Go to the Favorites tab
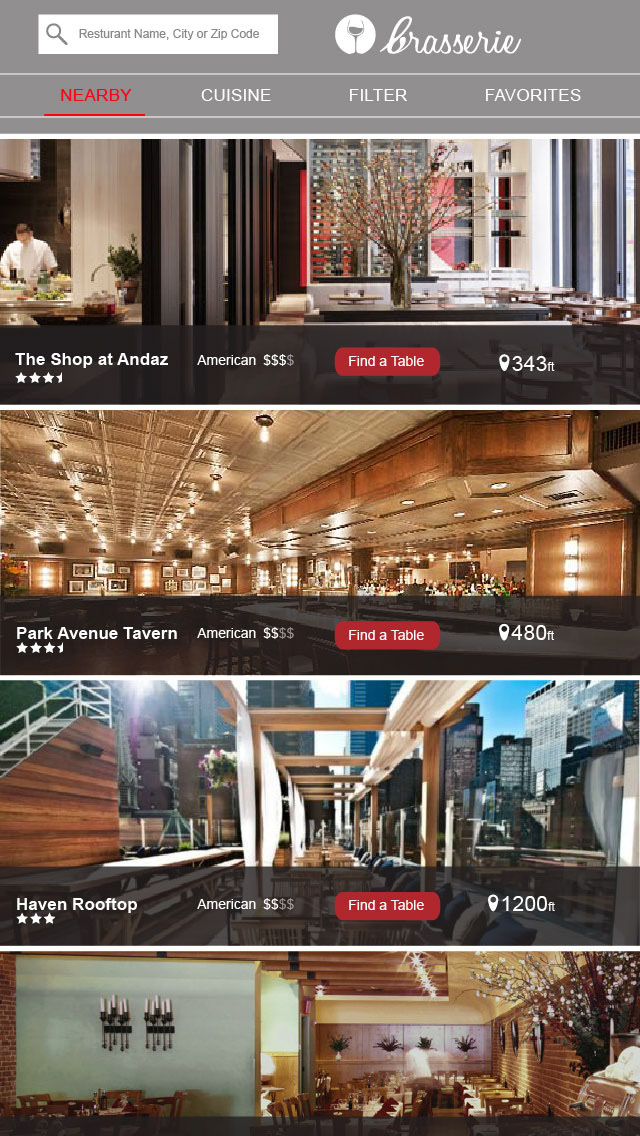 pos(532,96)
